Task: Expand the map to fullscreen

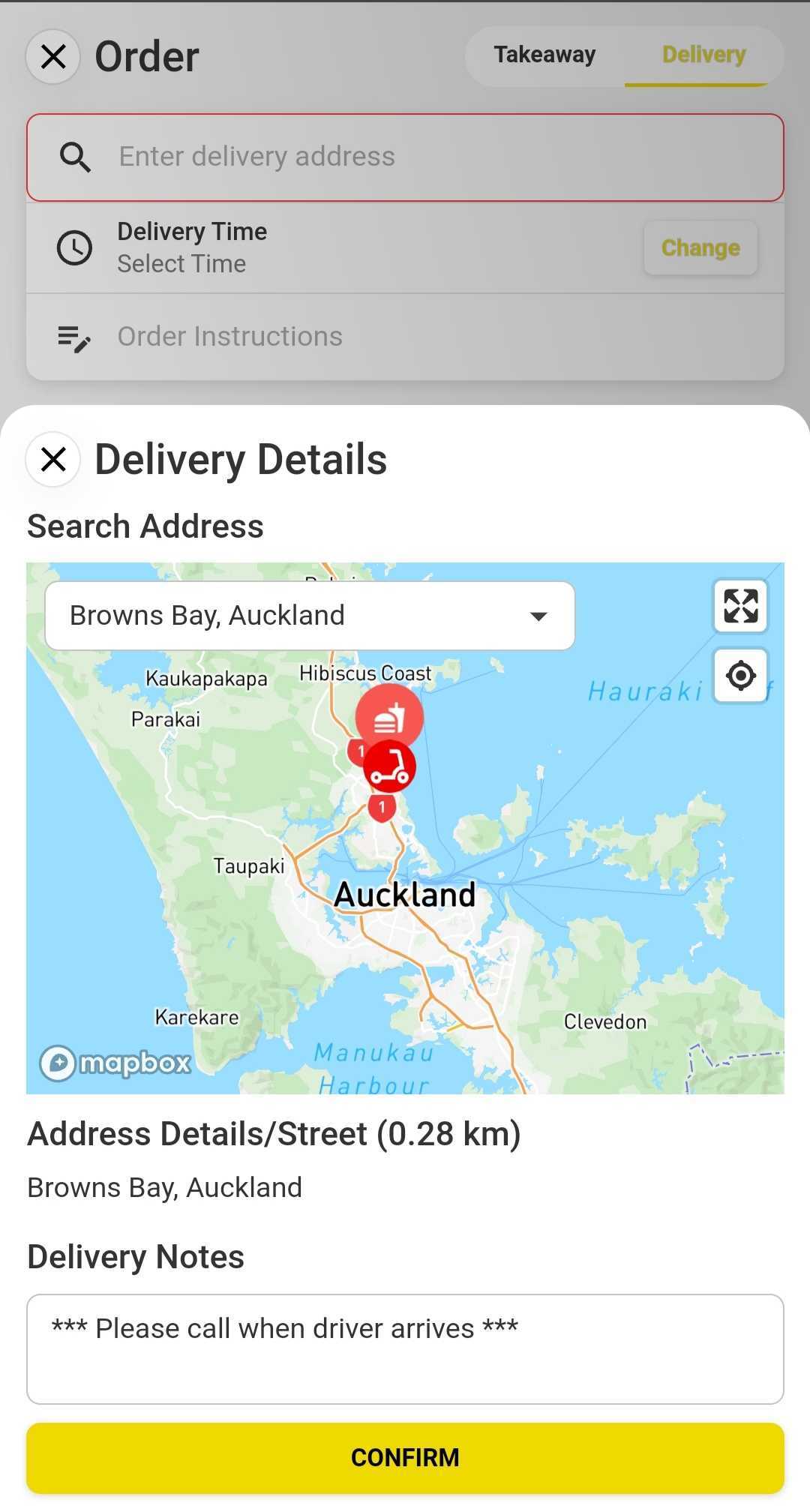Action: (x=740, y=606)
